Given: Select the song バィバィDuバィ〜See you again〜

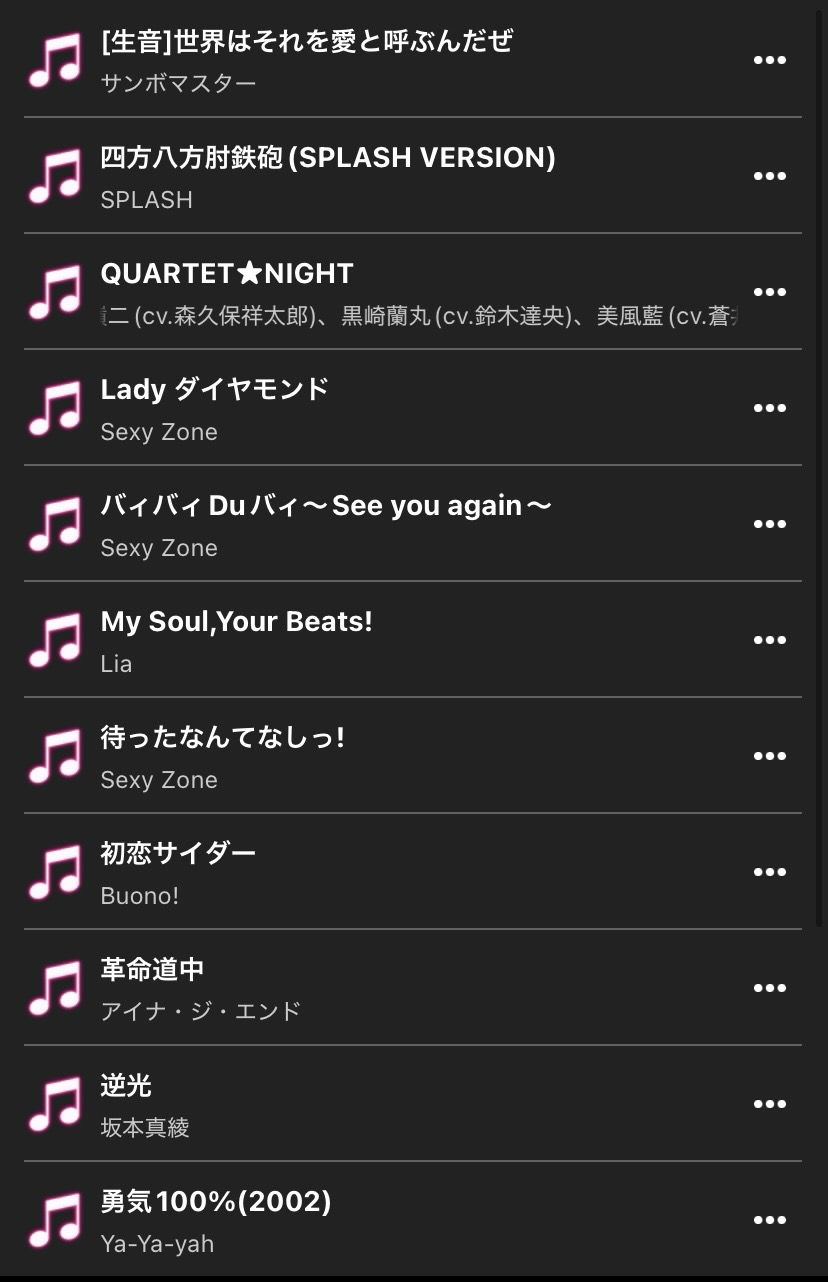Looking at the screenshot, I should tap(326, 506).
